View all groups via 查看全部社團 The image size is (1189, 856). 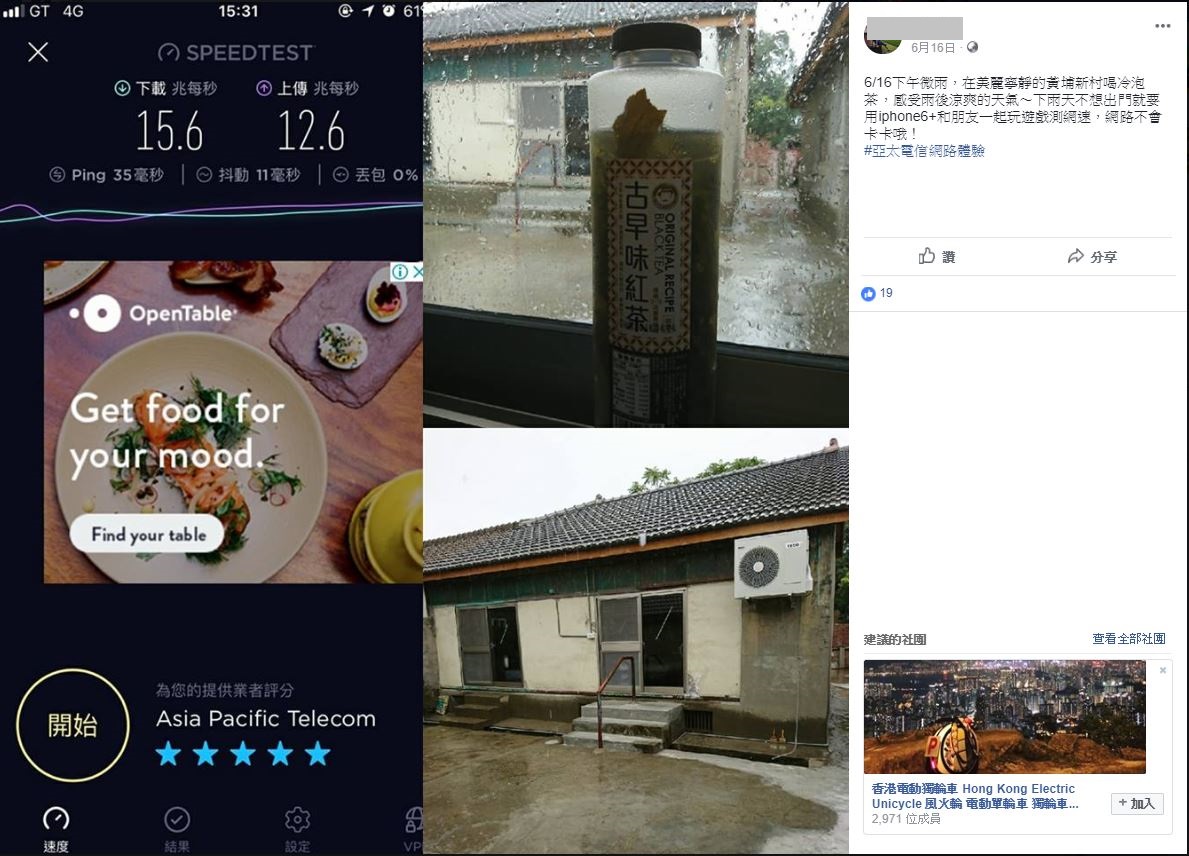point(1128,639)
